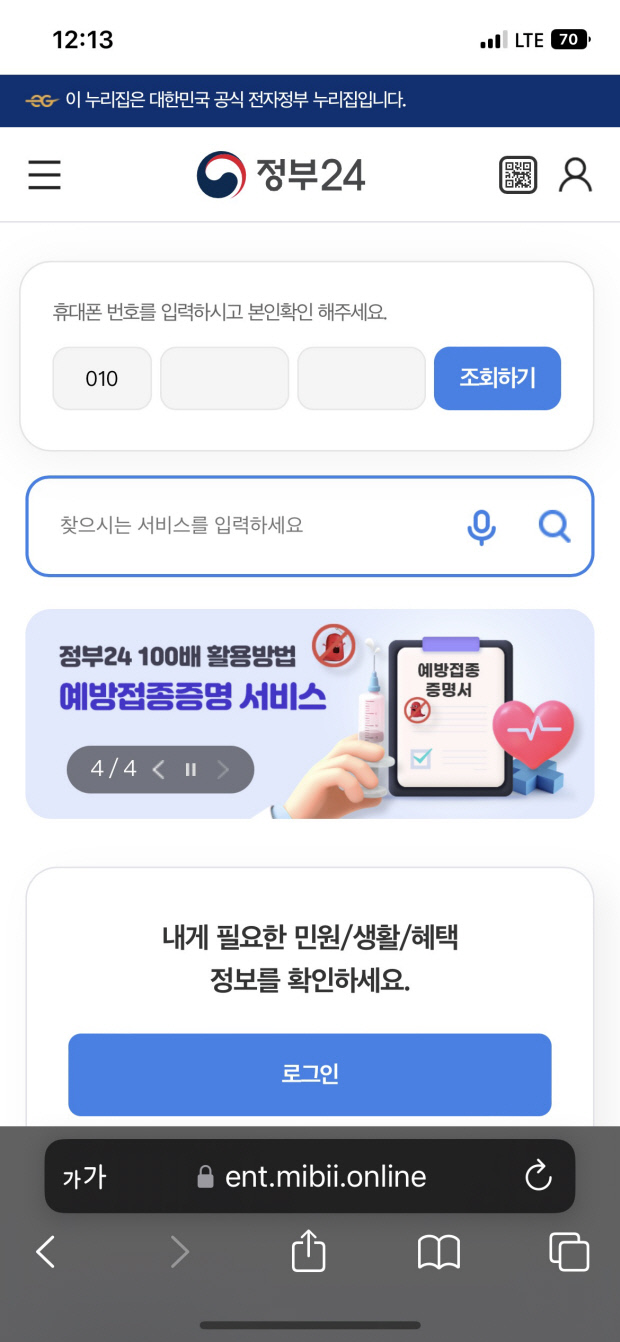Open the user profile icon
Viewport: 620px width, 1342px height.
575,175
